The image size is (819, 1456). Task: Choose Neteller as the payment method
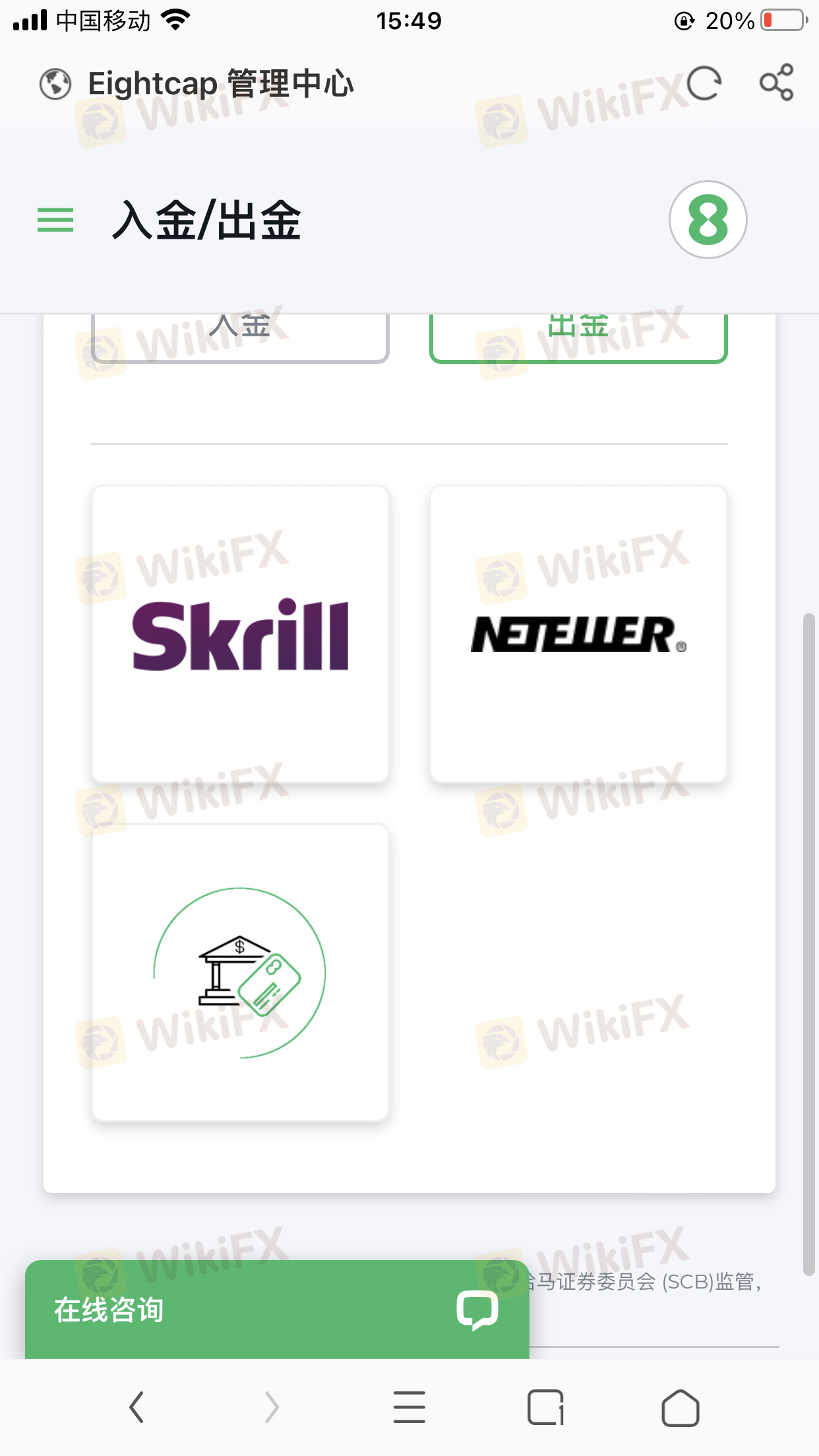578,634
